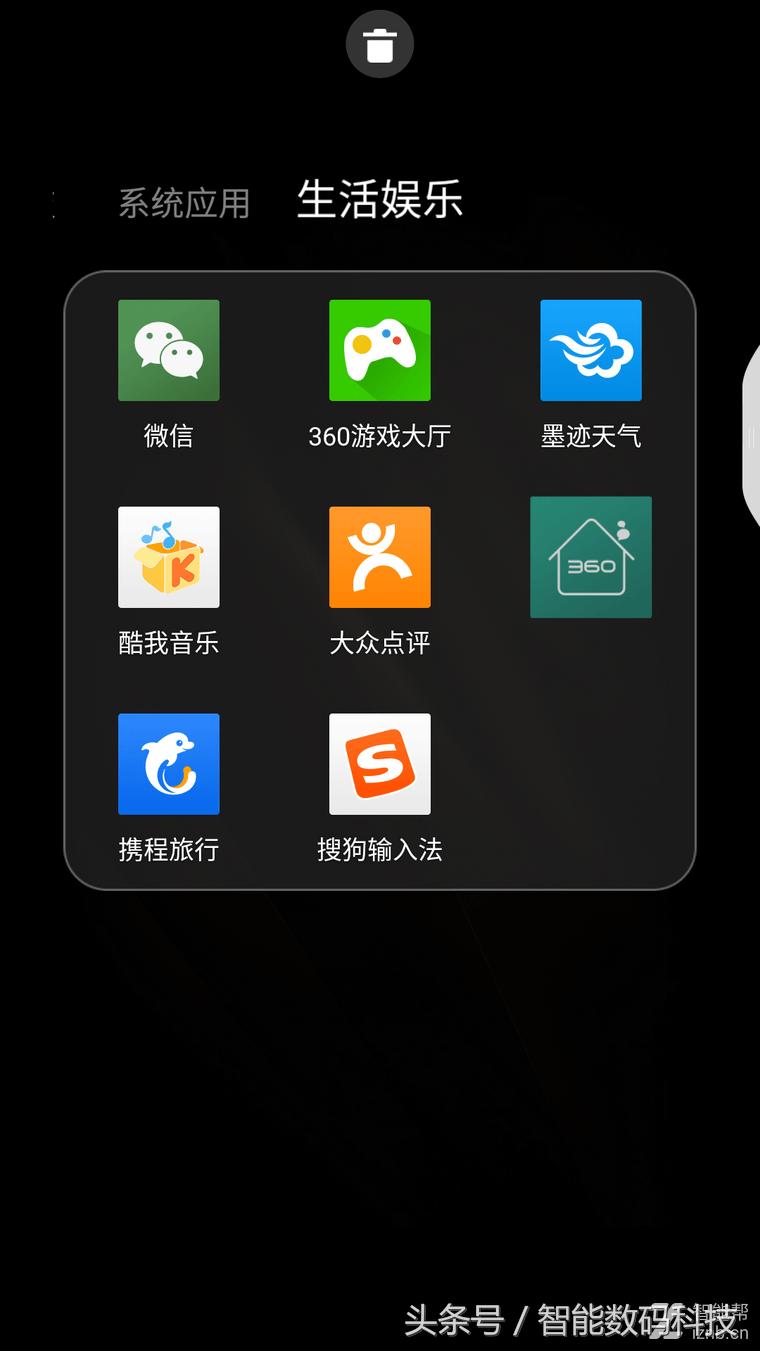Tap the 酷我音乐 app name label
Viewport: 760px width, 1351px height.
point(168,643)
